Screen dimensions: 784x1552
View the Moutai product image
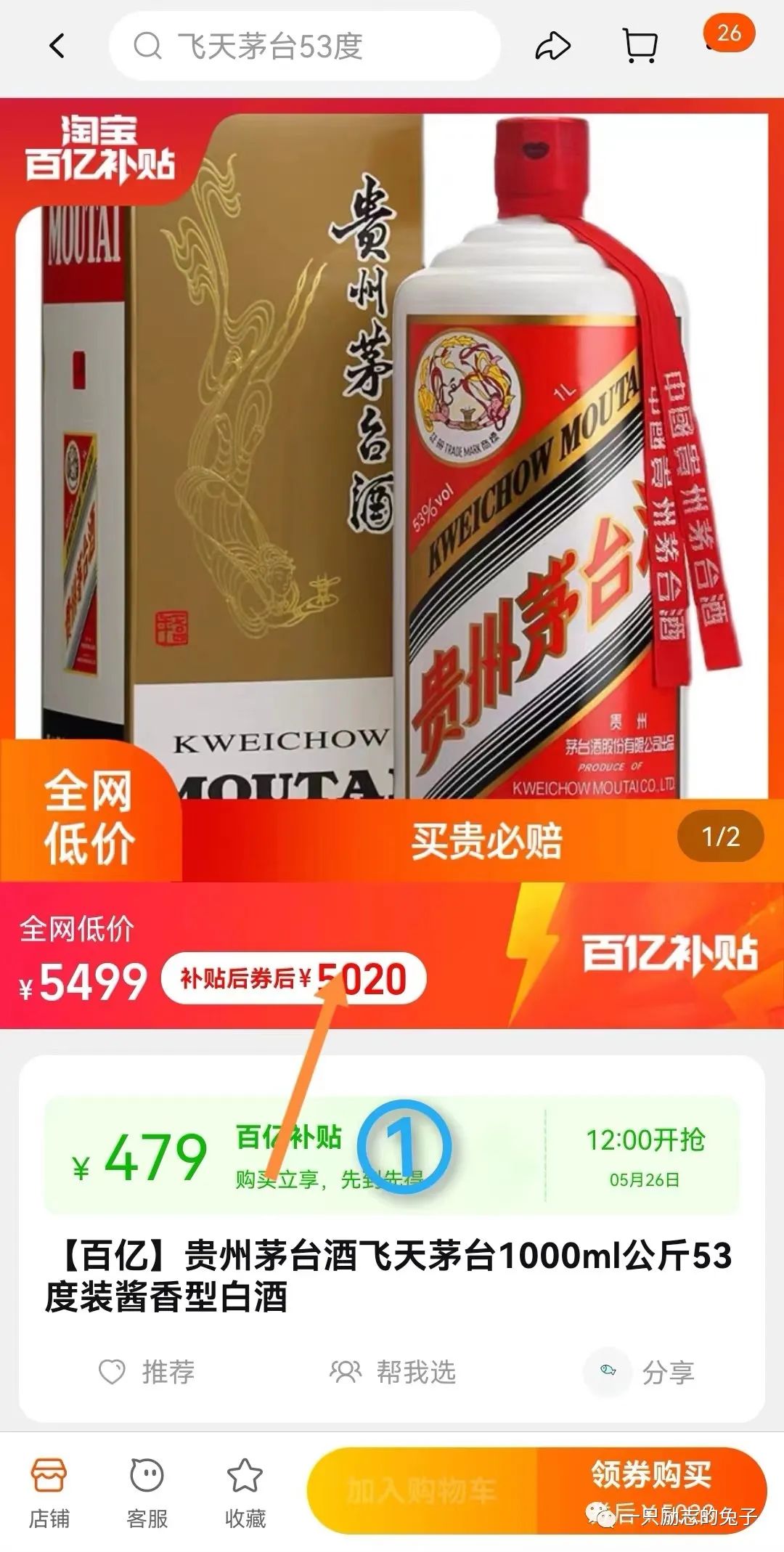click(x=392, y=450)
